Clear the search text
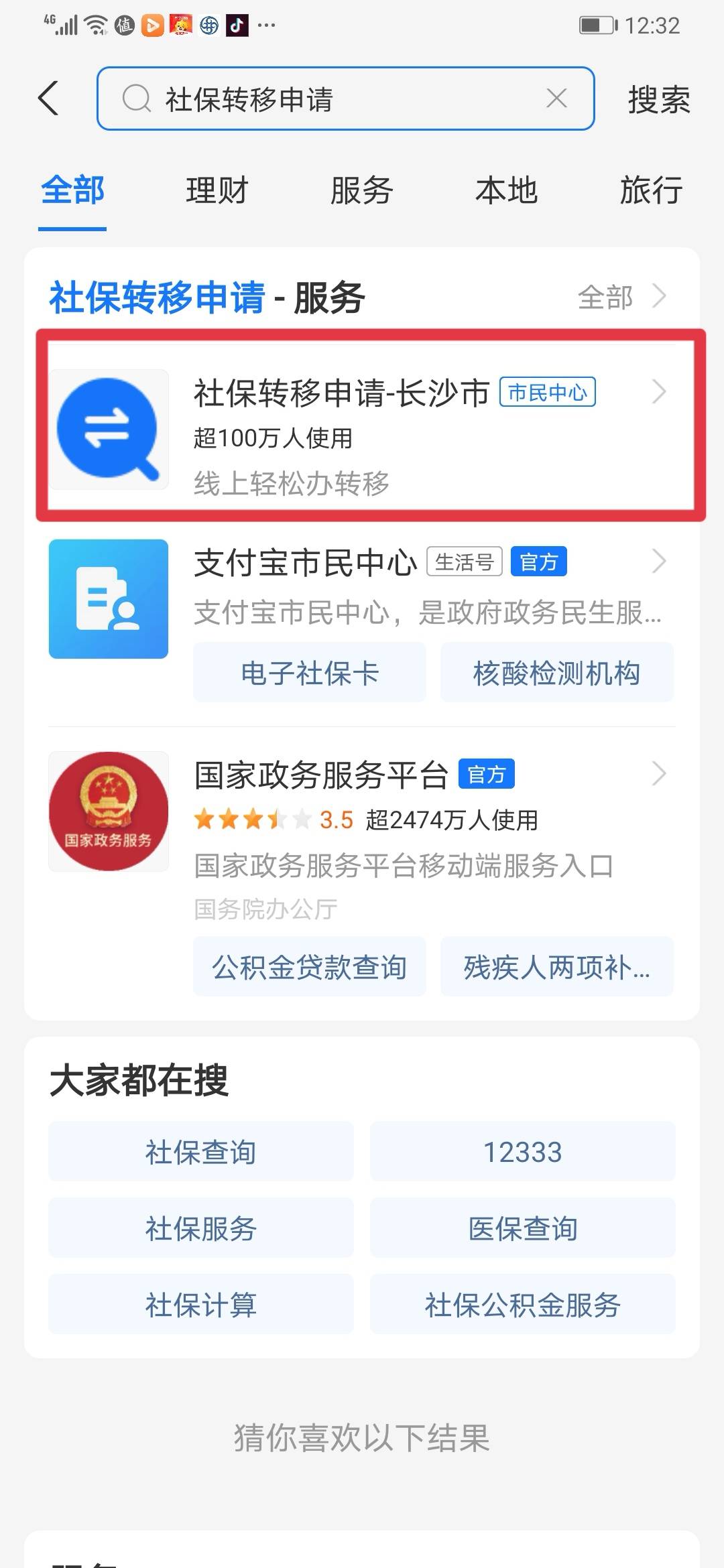The width and height of the screenshot is (724, 1568). click(556, 99)
